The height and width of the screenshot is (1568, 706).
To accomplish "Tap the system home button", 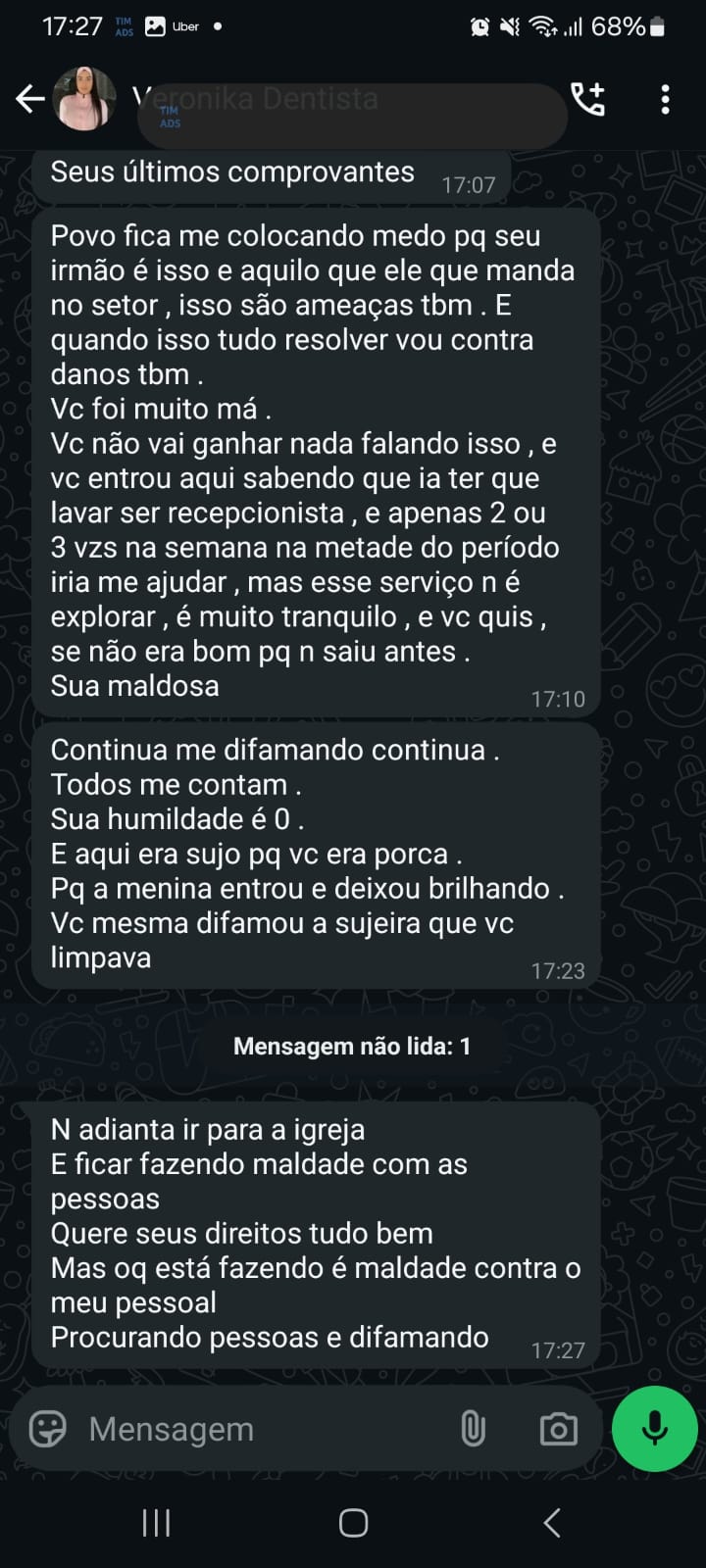I will pos(353,1523).
